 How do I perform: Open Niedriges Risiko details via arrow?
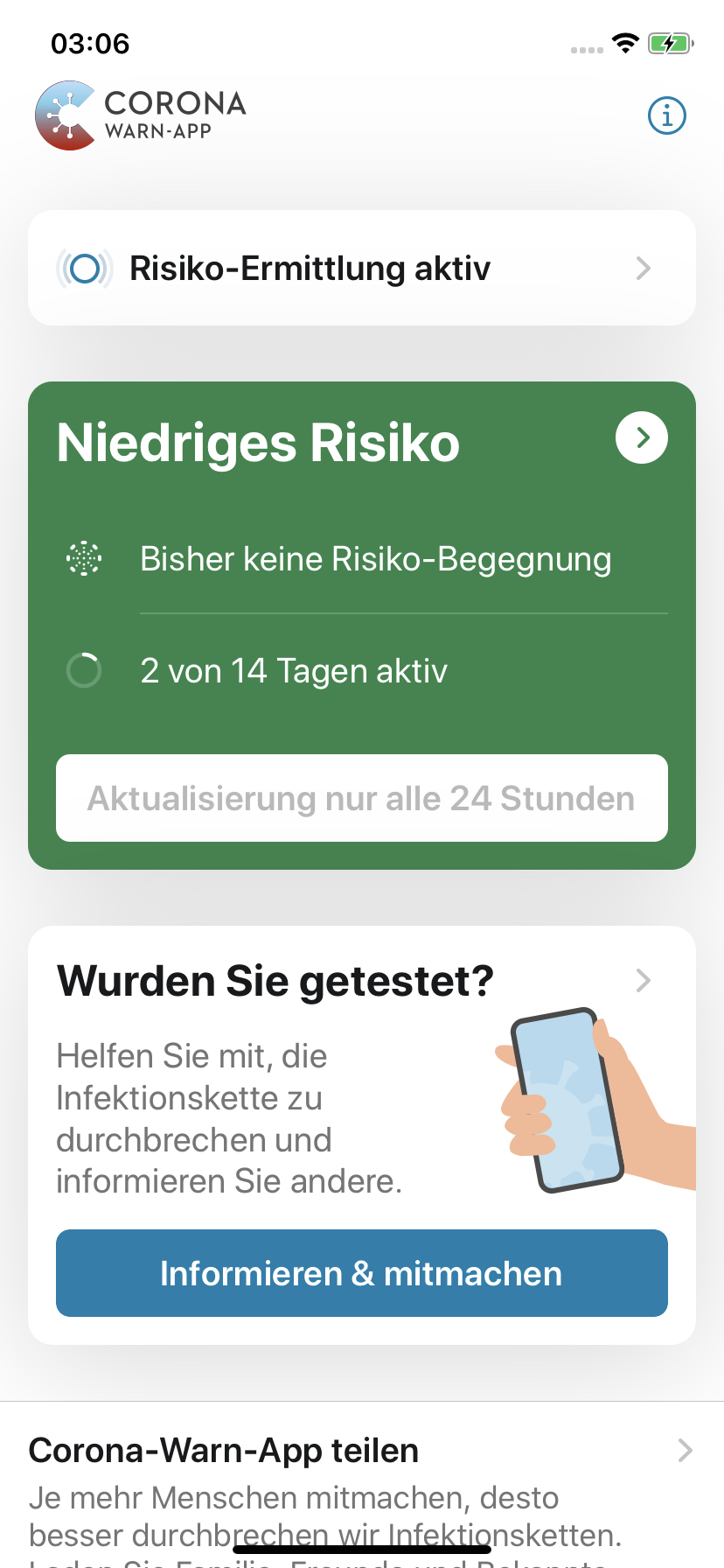point(641,437)
